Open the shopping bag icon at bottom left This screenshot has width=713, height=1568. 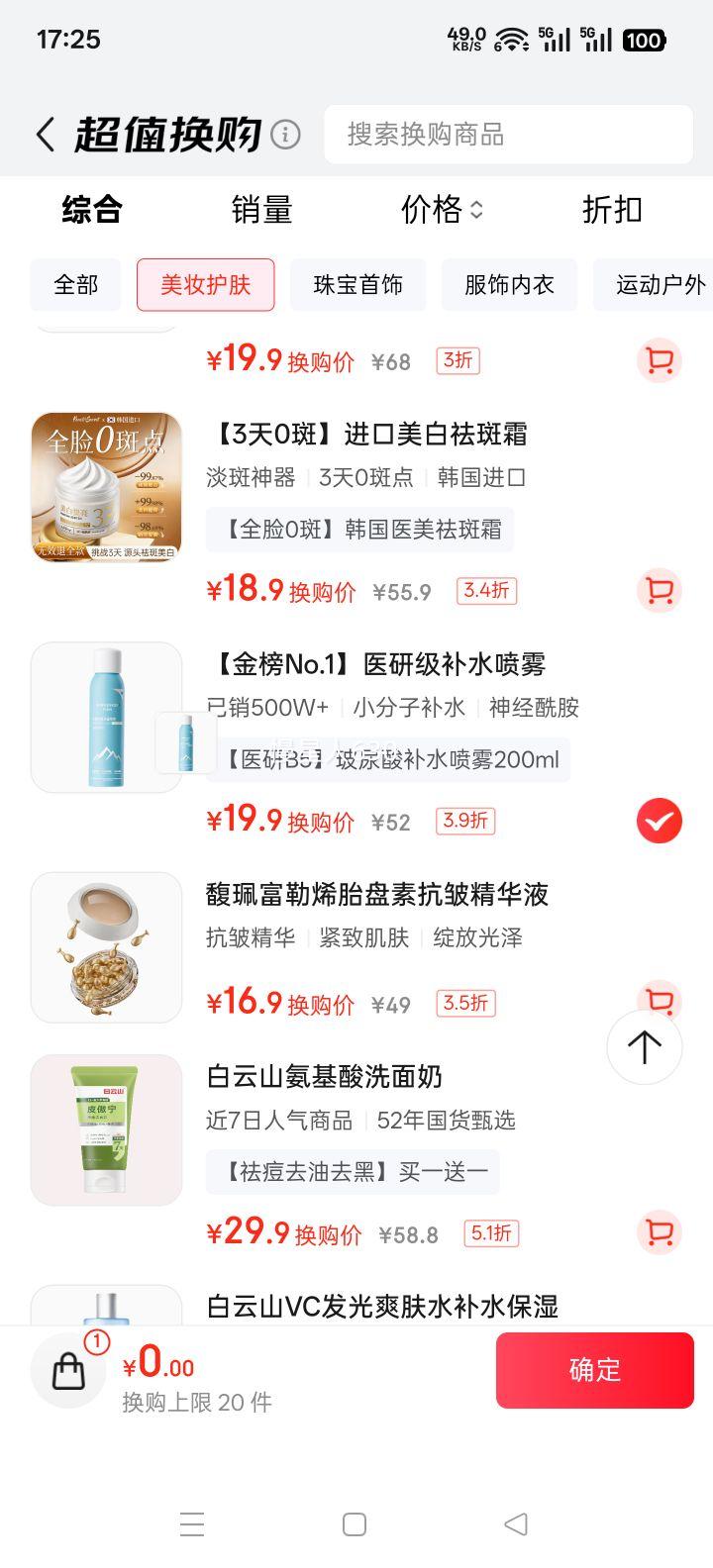pyautogui.click(x=67, y=1371)
